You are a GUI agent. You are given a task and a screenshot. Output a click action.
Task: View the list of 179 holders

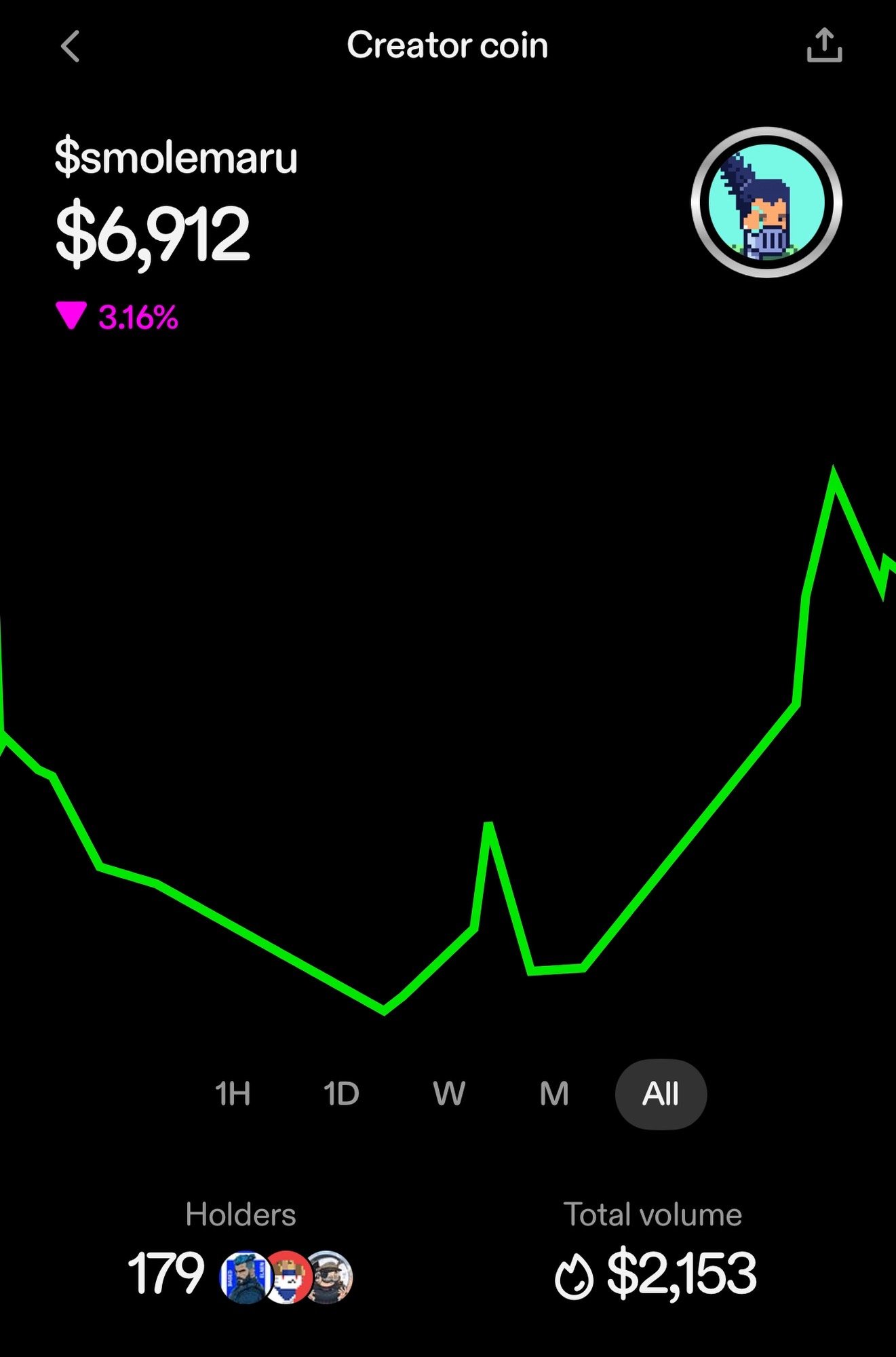[x=241, y=1274]
